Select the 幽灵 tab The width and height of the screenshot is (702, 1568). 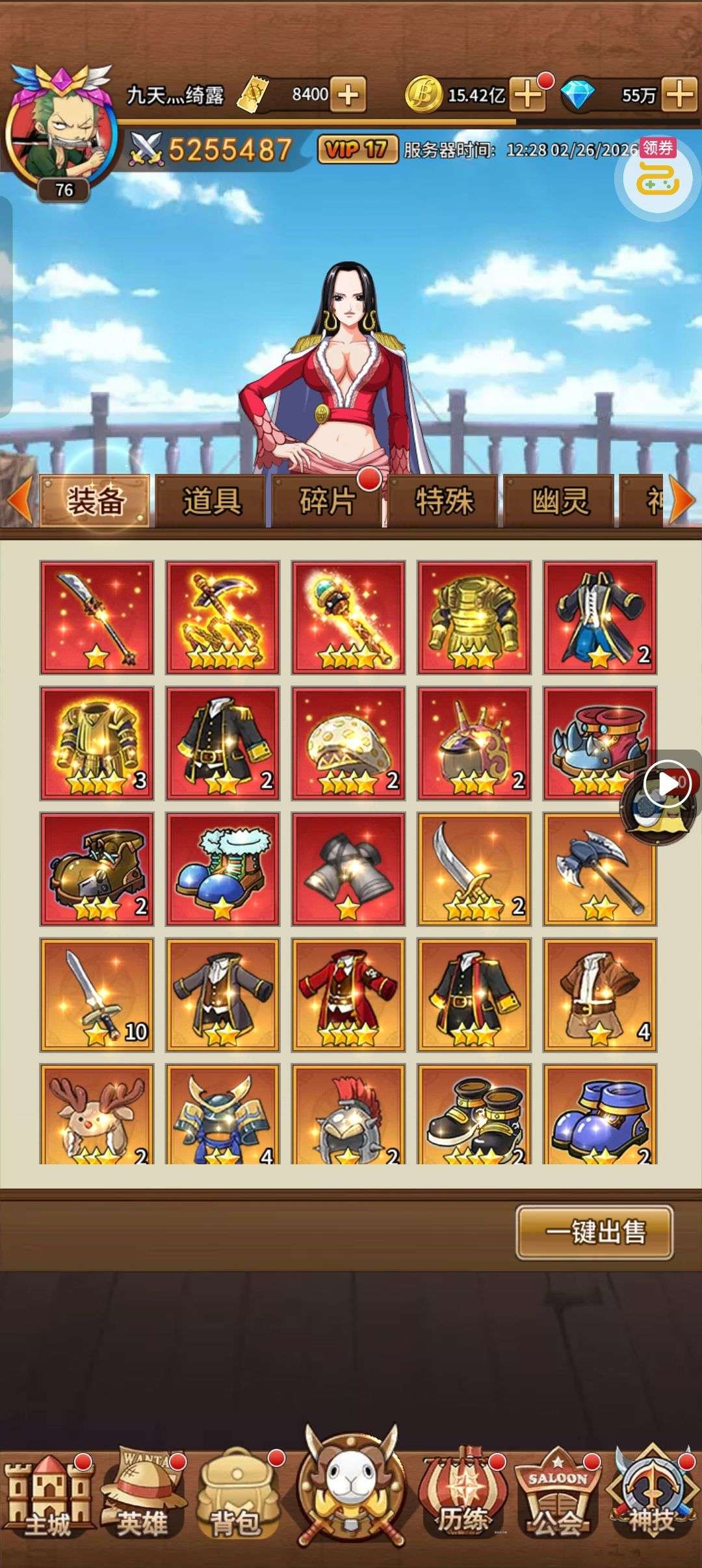pos(560,501)
